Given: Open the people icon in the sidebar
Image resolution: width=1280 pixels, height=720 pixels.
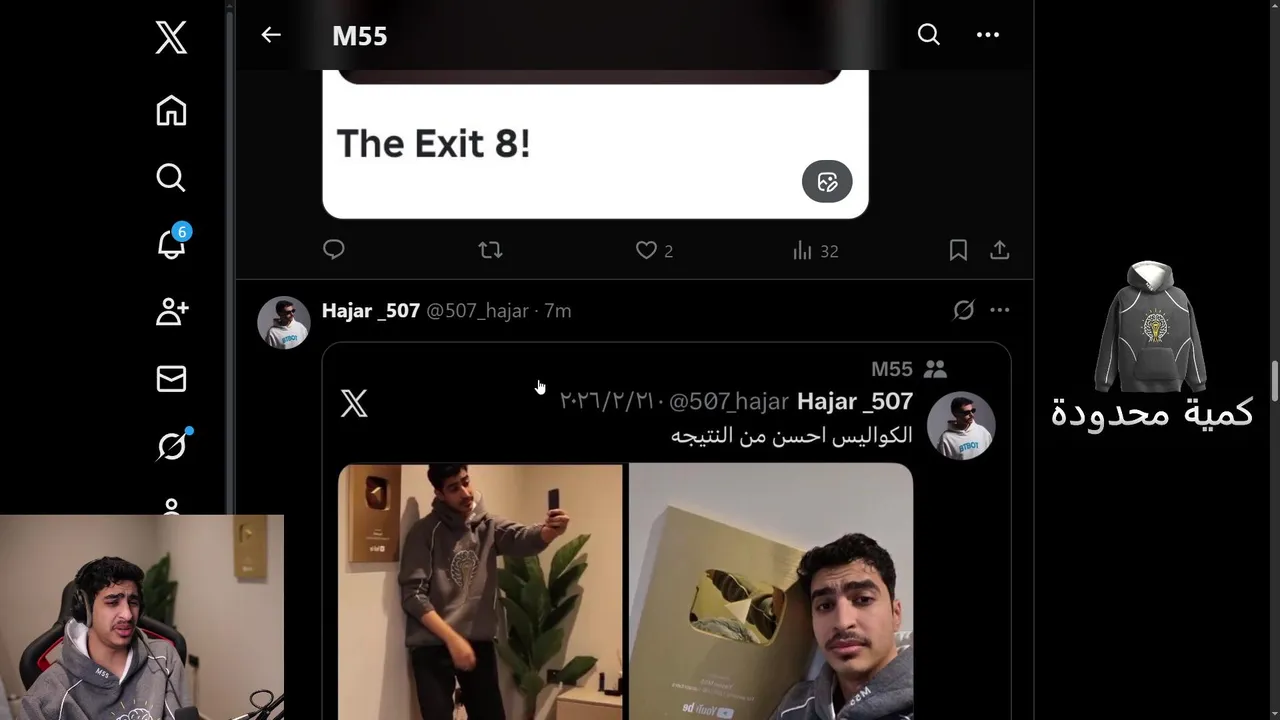Looking at the screenshot, I should (171, 312).
